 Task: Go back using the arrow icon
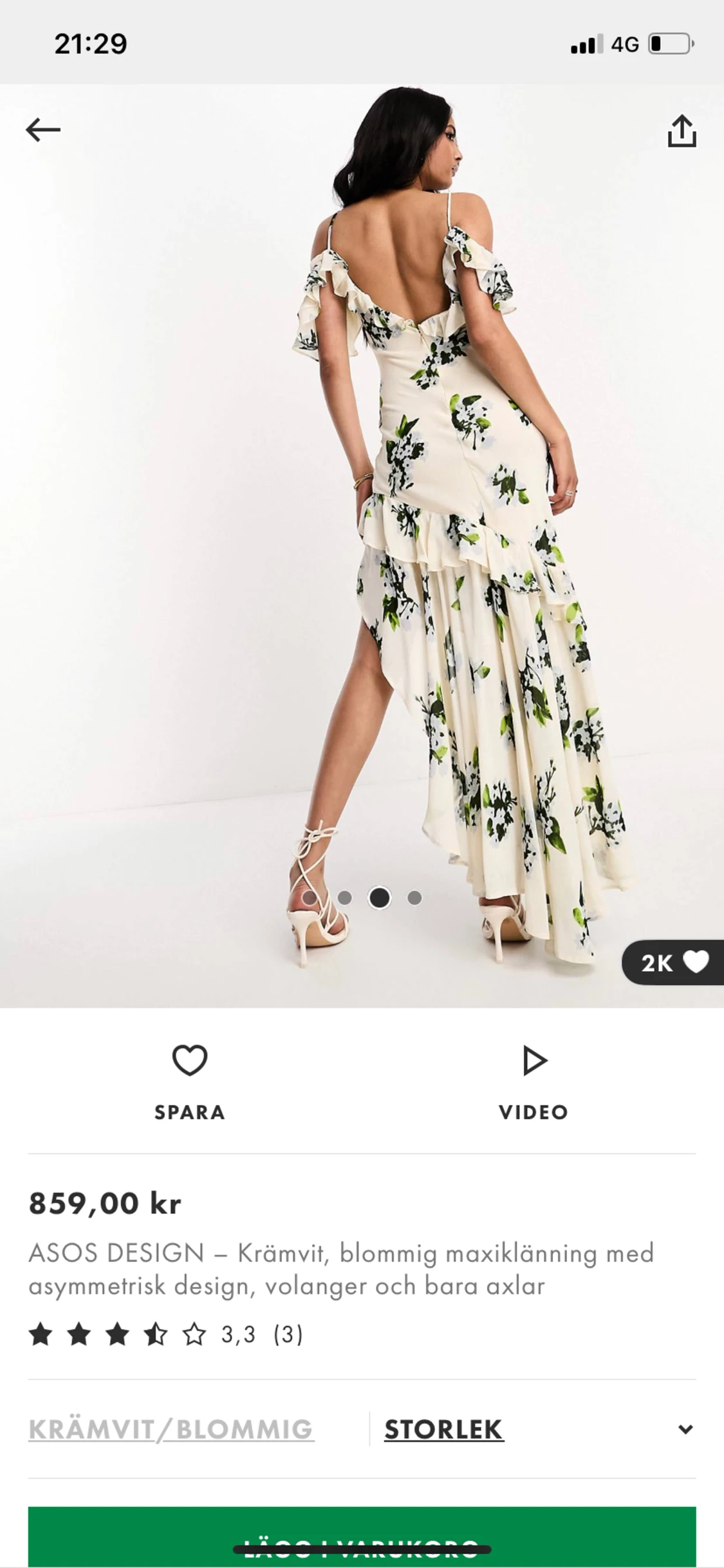(x=43, y=130)
